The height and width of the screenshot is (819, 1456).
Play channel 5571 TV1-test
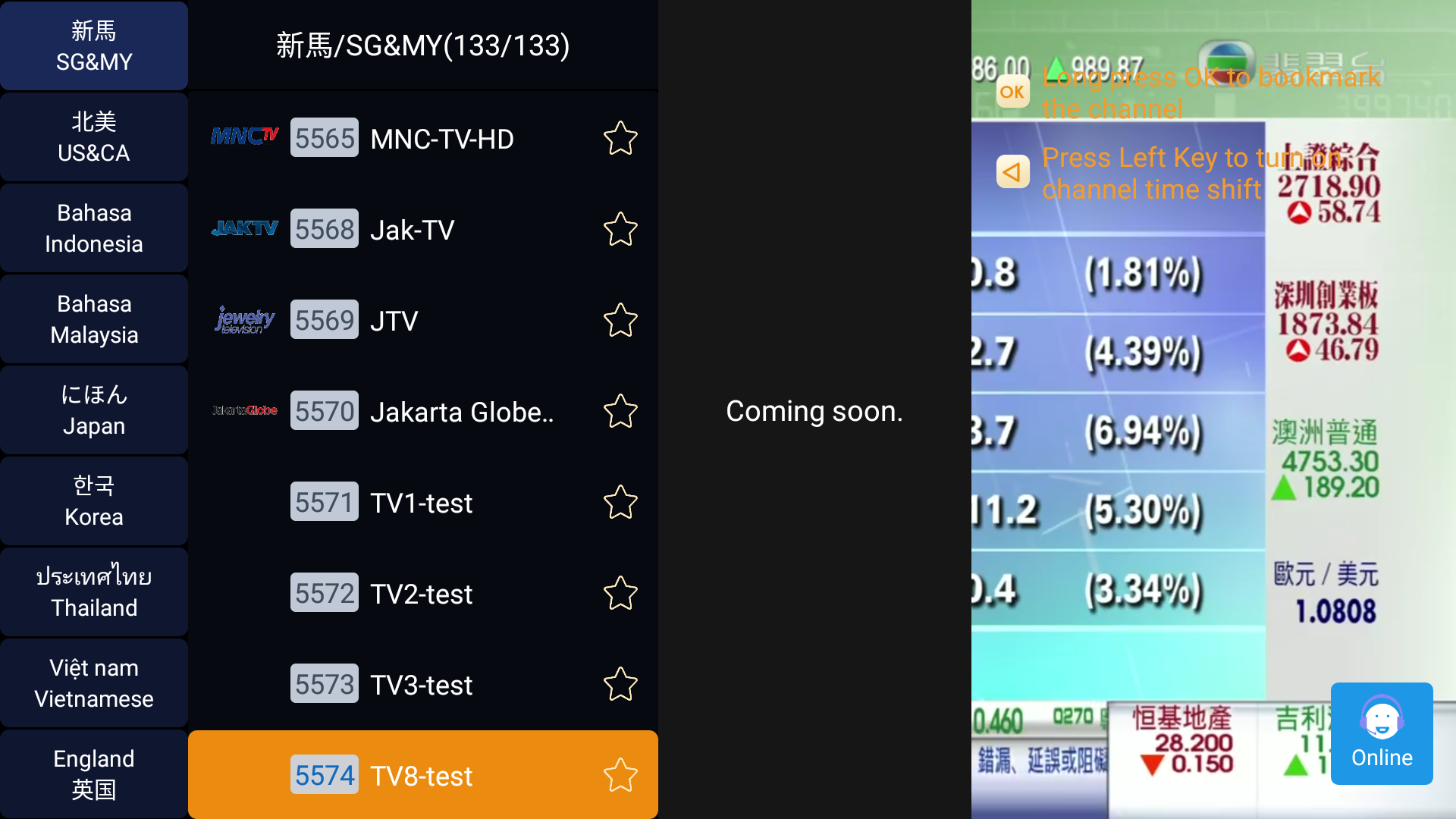422,503
